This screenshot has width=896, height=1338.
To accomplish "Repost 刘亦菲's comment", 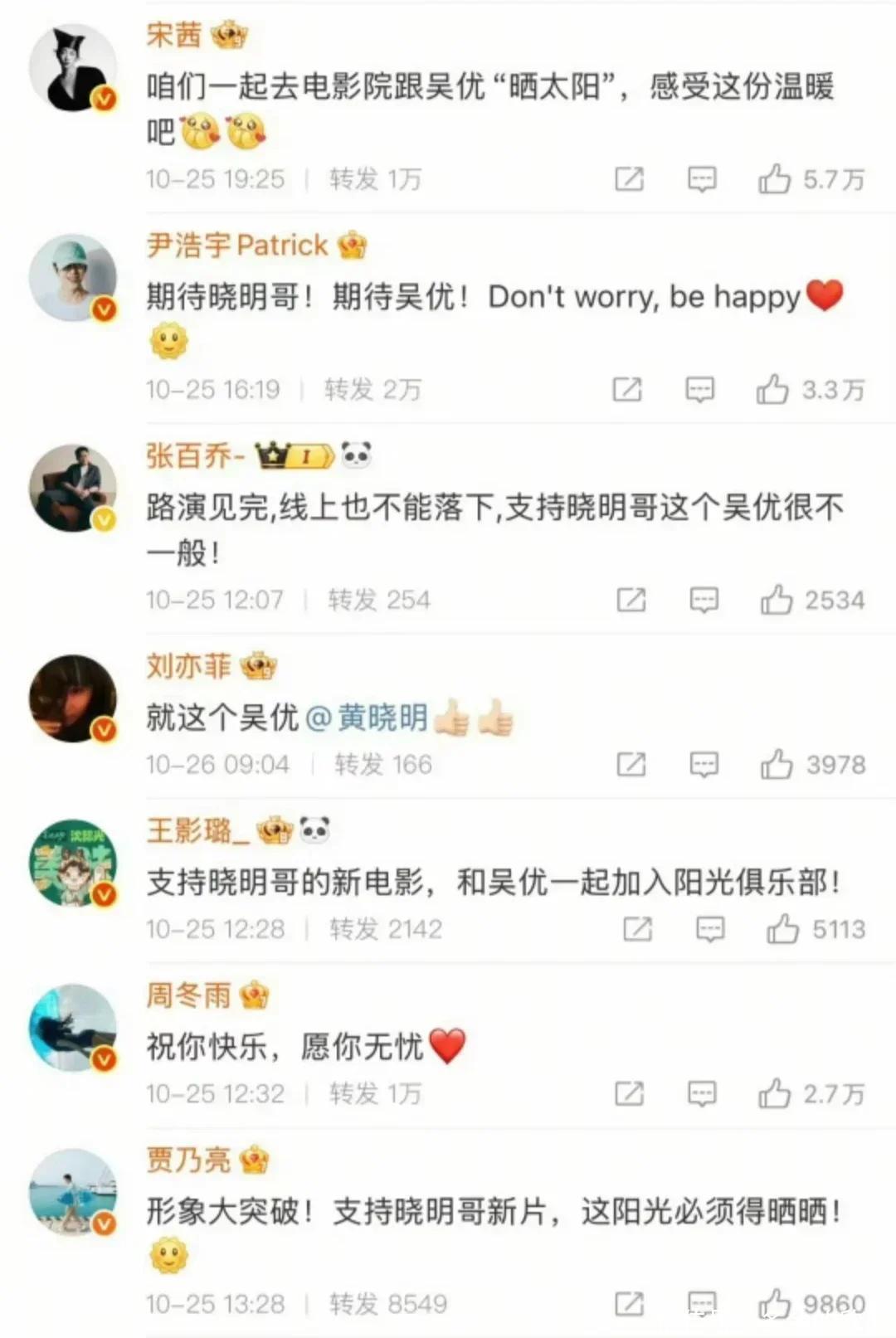I will pyautogui.click(x=631, y=764).
